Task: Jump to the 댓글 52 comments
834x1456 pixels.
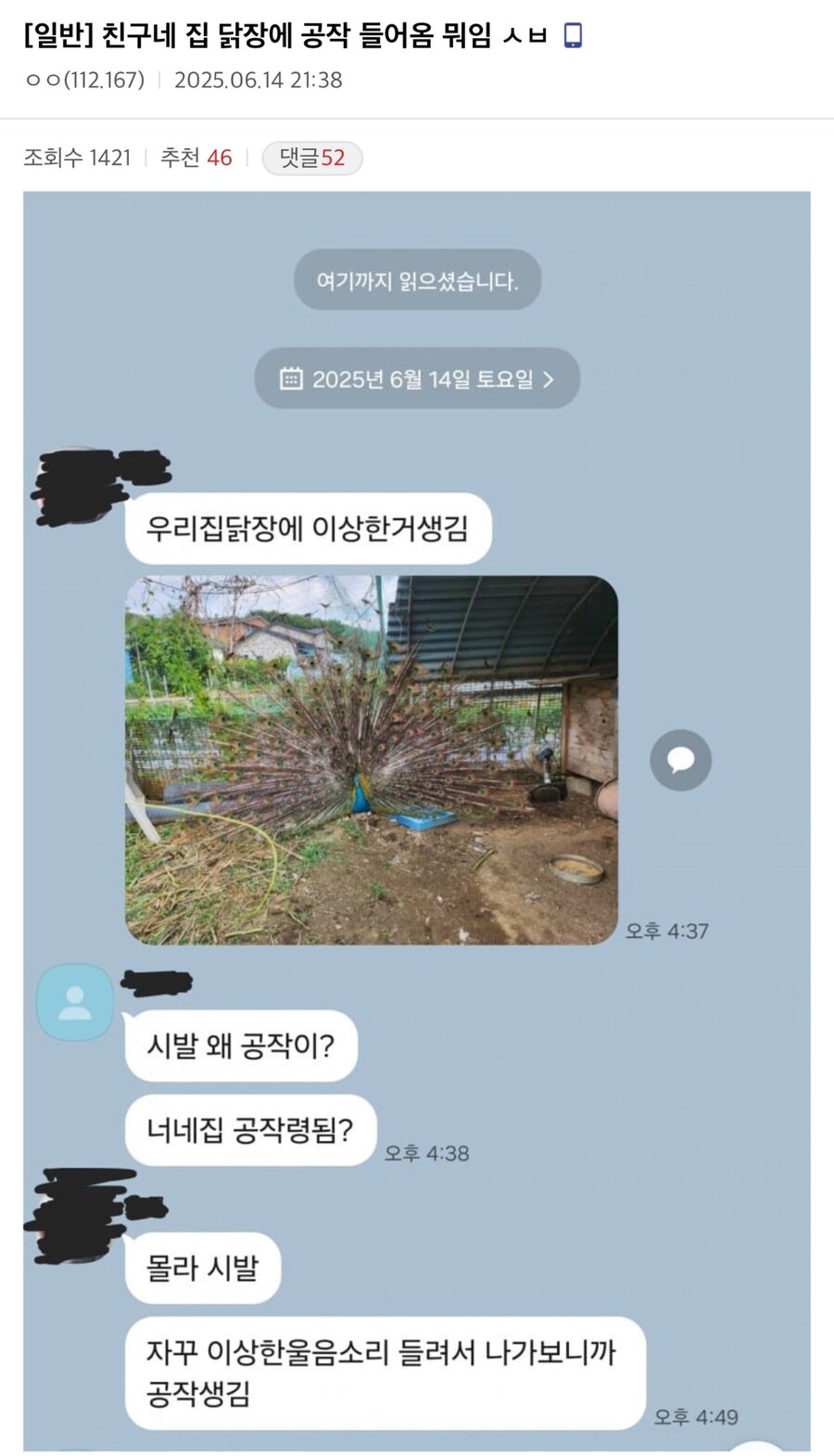Action: click(312, 158)
